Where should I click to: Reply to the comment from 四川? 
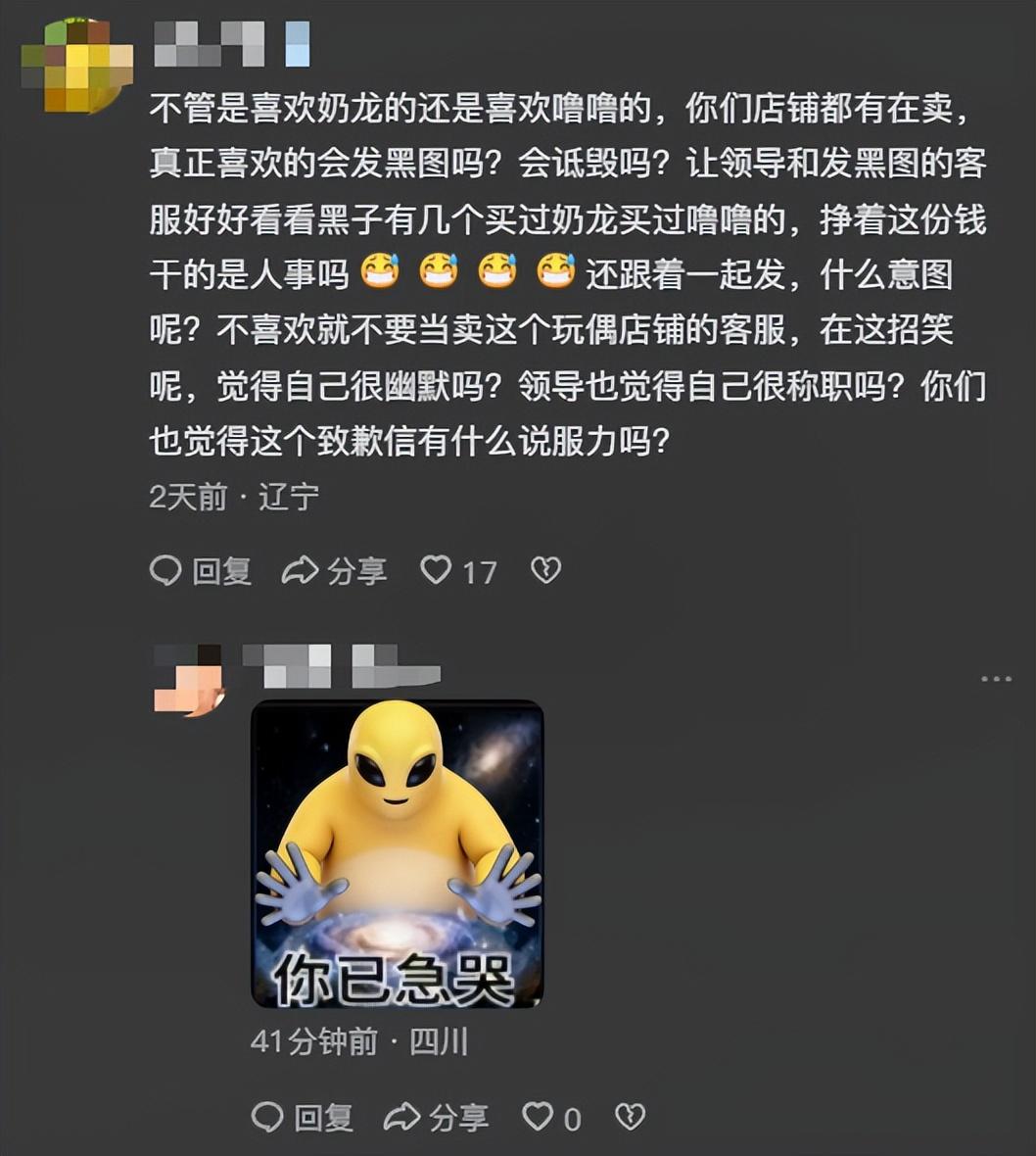coord(302,1117)
